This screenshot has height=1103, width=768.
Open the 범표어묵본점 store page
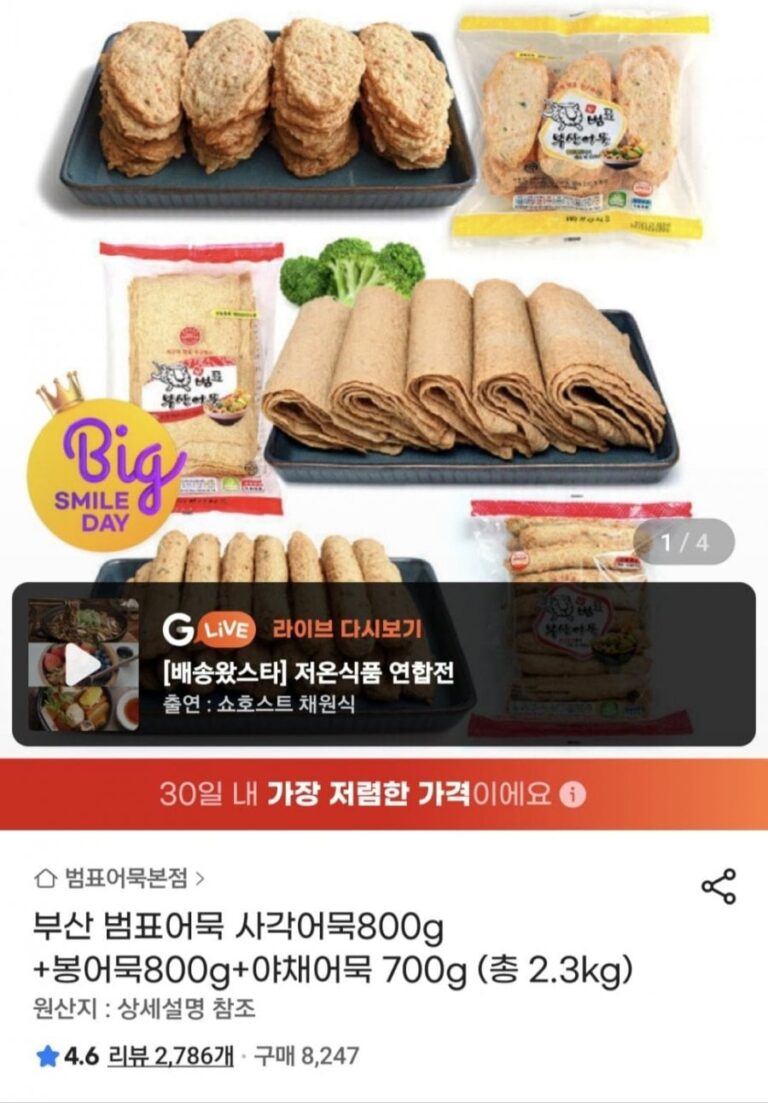click(120, 878)
